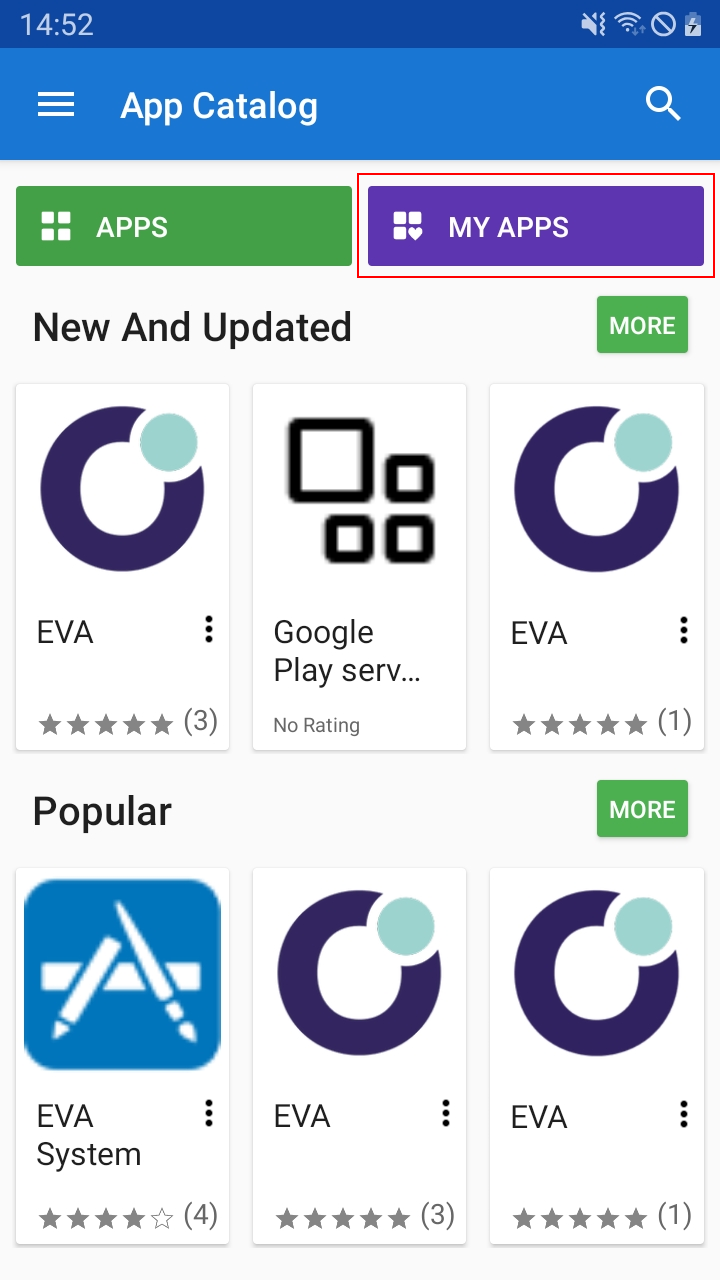Show more Popular apps

pos(642,809)
